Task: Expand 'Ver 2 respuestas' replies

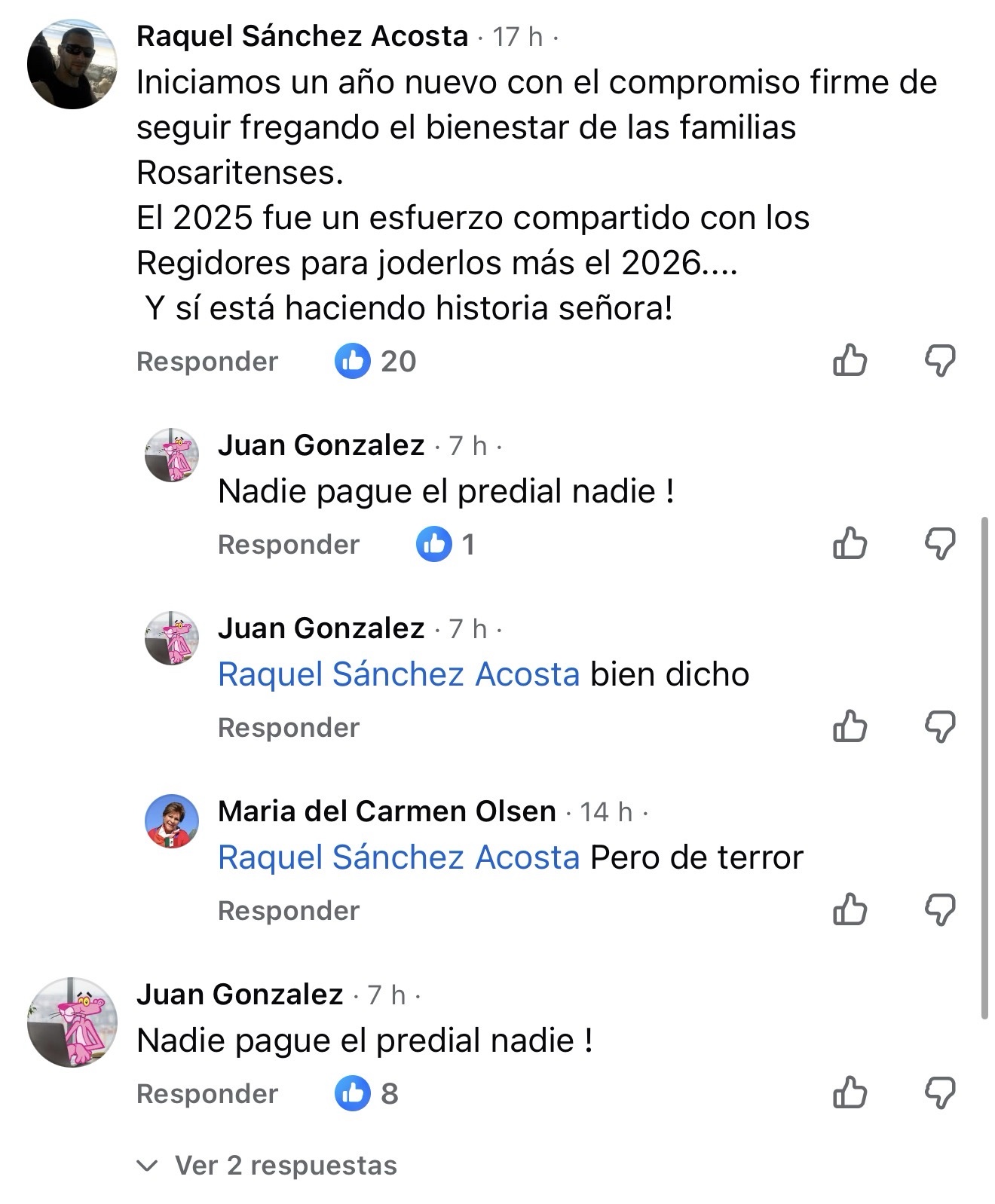Action: tap(268, 1166)
